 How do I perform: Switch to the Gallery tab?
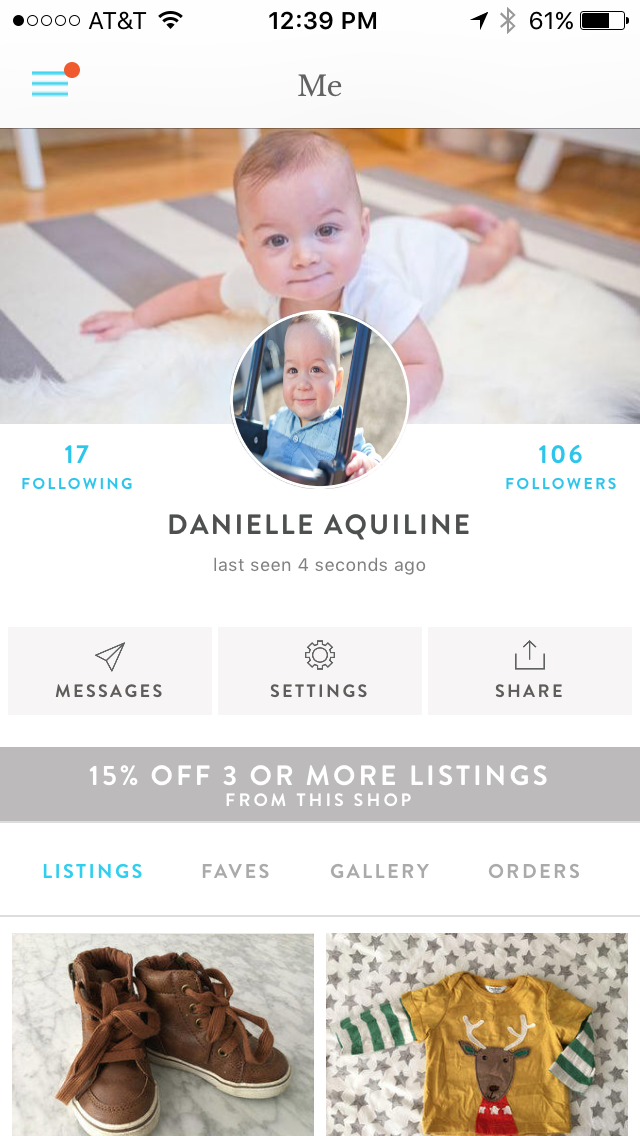(380, 871)
